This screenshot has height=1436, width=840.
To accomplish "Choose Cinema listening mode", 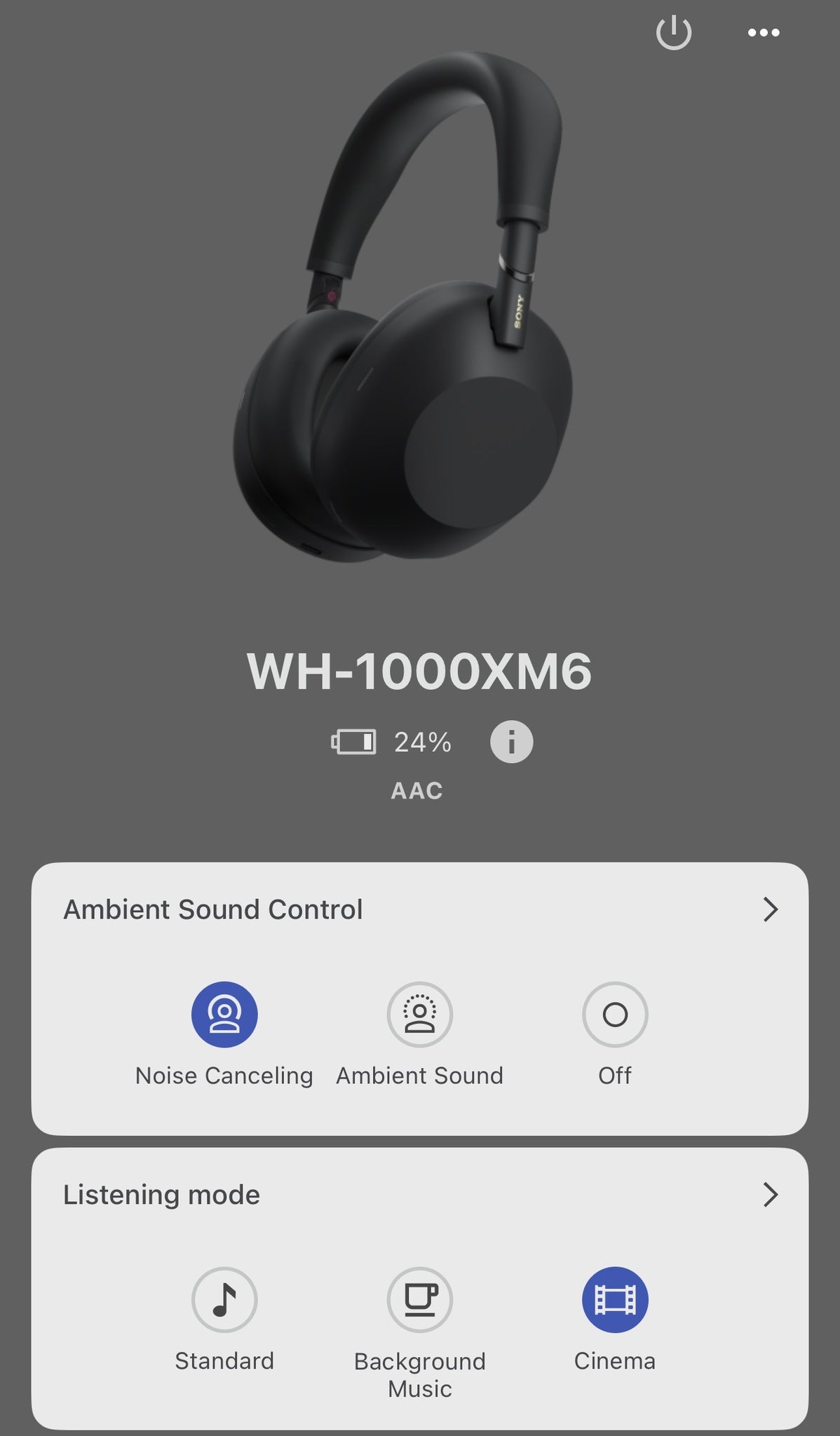I will 615,1300.
